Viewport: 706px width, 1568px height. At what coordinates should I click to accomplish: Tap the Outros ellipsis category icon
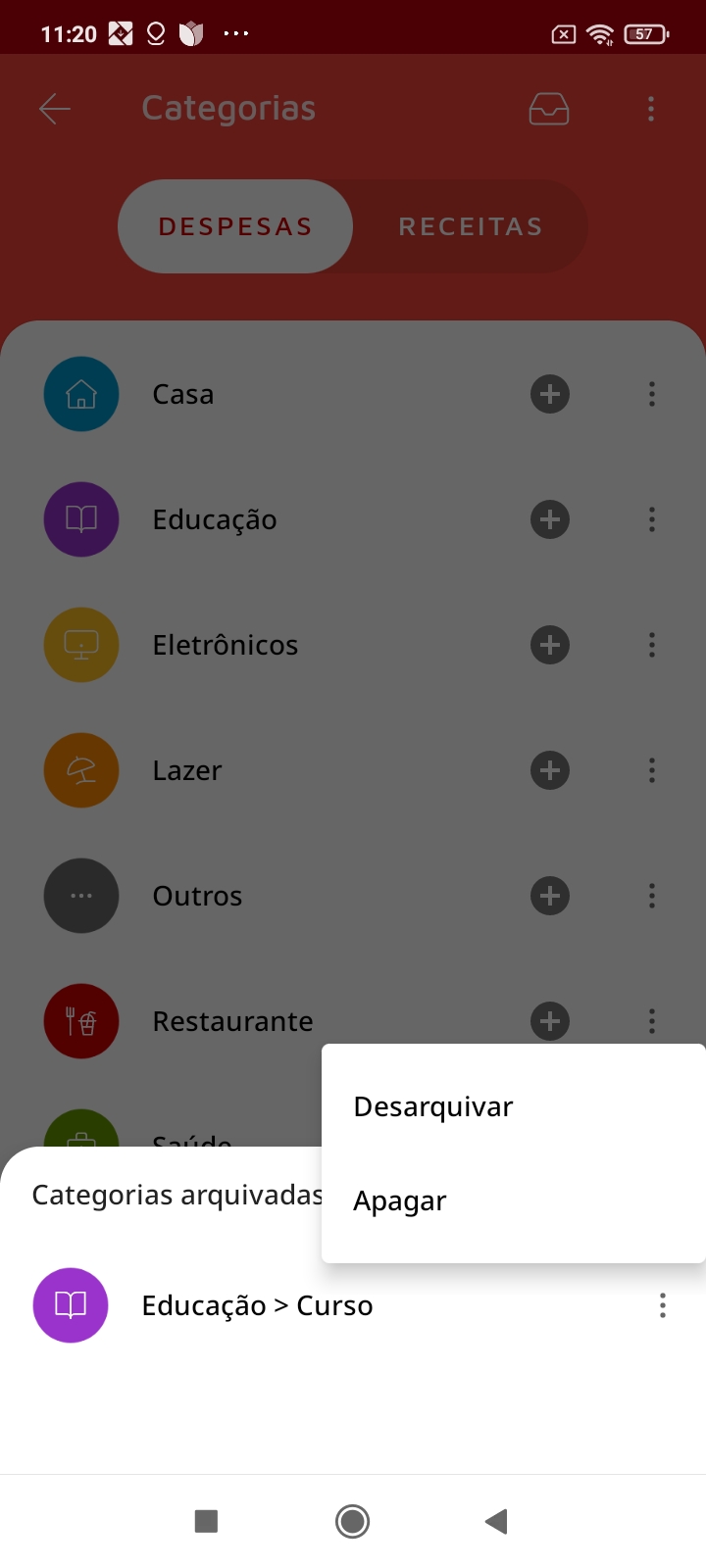tap(81, 895)
